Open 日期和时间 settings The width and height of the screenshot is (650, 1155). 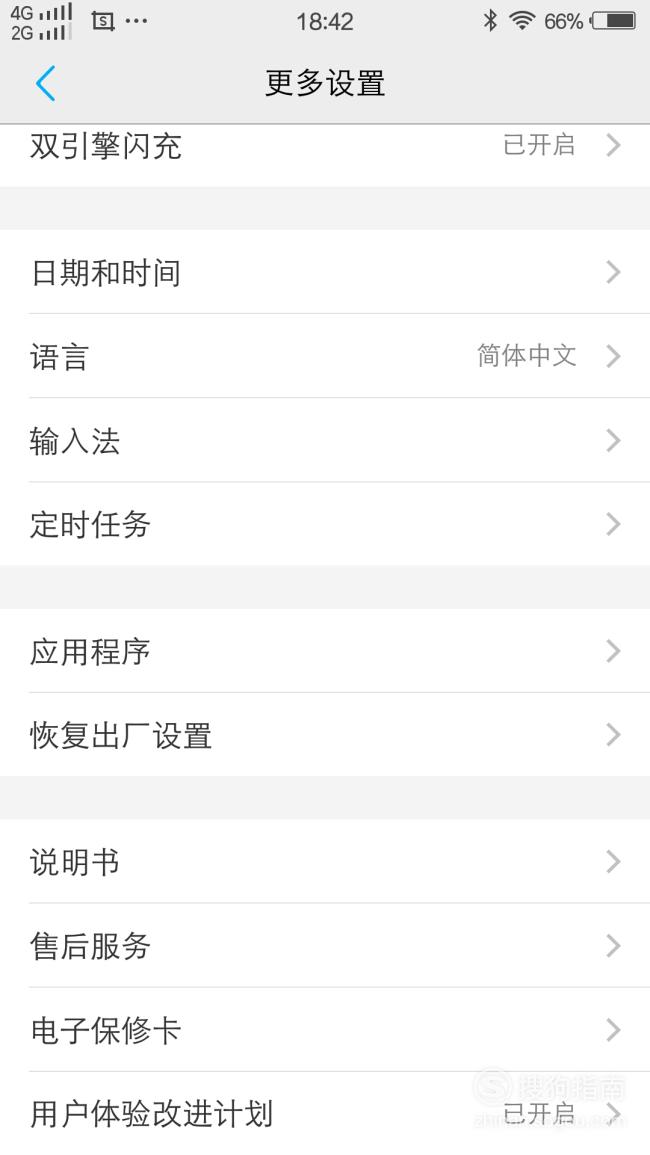coord(325,272)
